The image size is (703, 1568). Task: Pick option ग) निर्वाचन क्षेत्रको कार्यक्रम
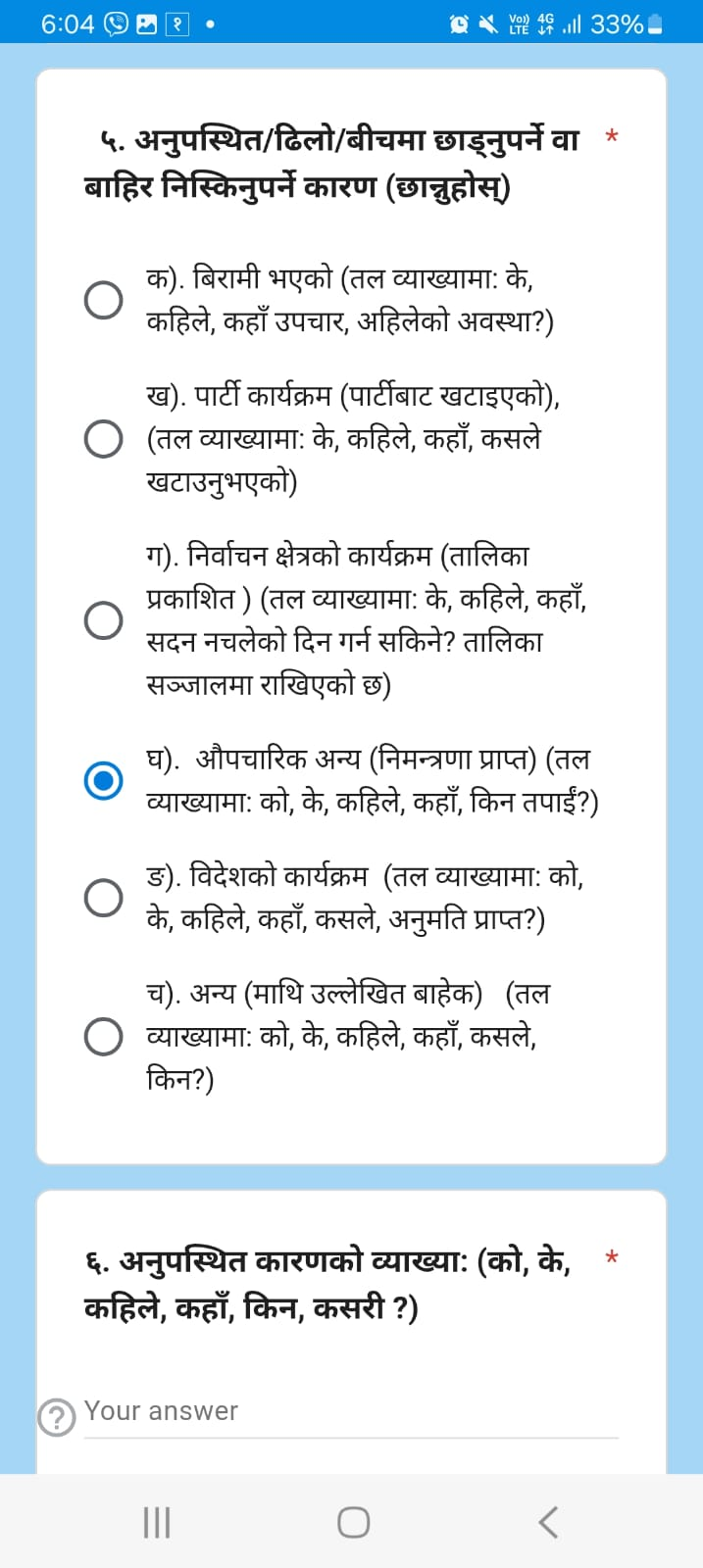103,620
